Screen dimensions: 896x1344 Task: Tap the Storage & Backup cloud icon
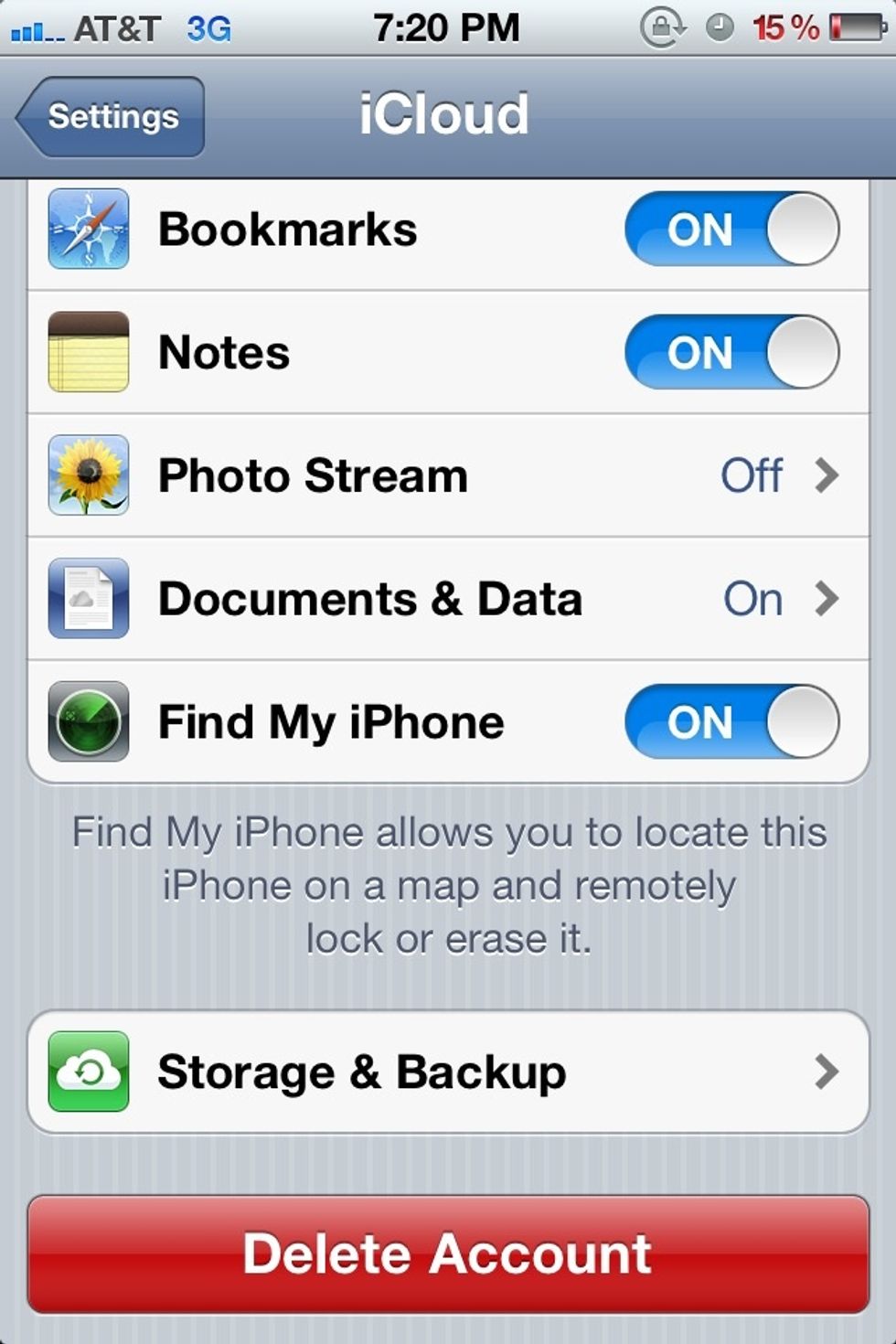(88, 1072)
